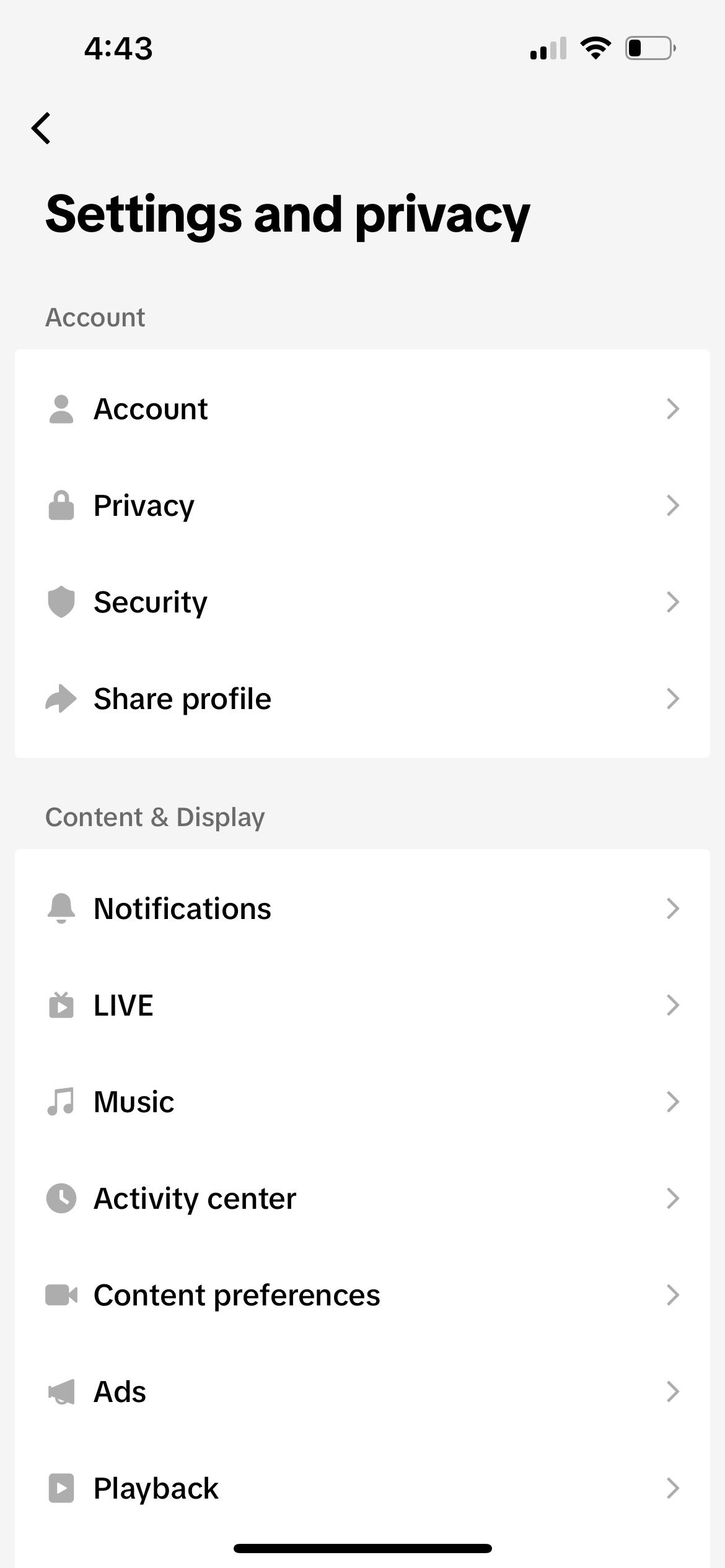Tap the clock icon beside Activity center
725x1568 pixels.
point(61,1197)
